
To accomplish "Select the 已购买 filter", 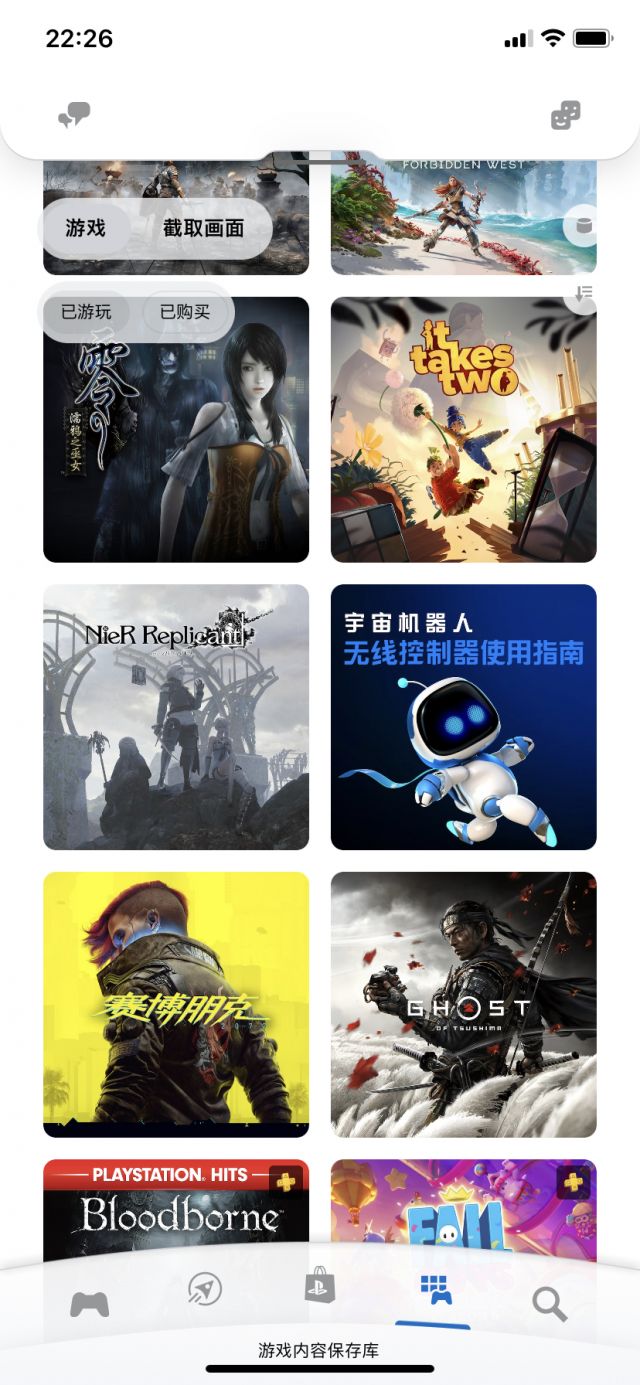I will [x=185, y=312].
